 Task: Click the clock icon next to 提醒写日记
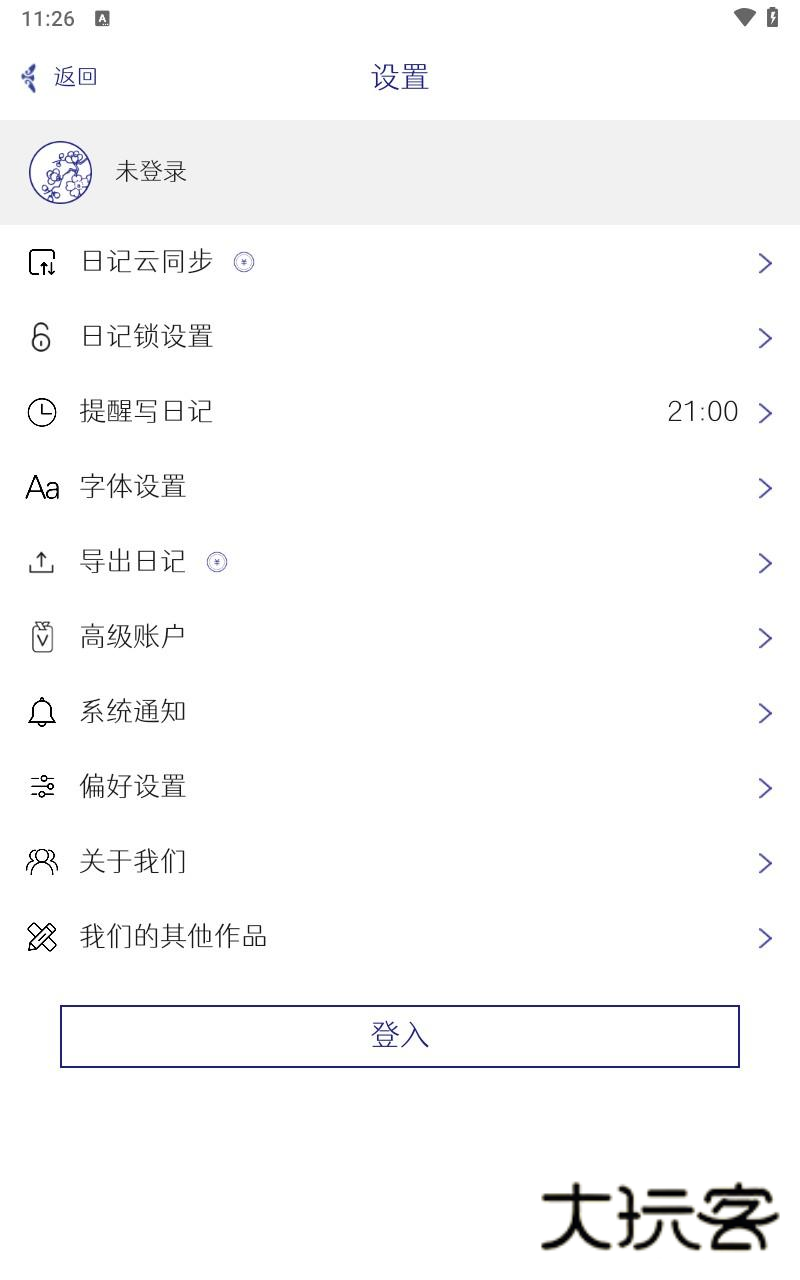point(41,412)
